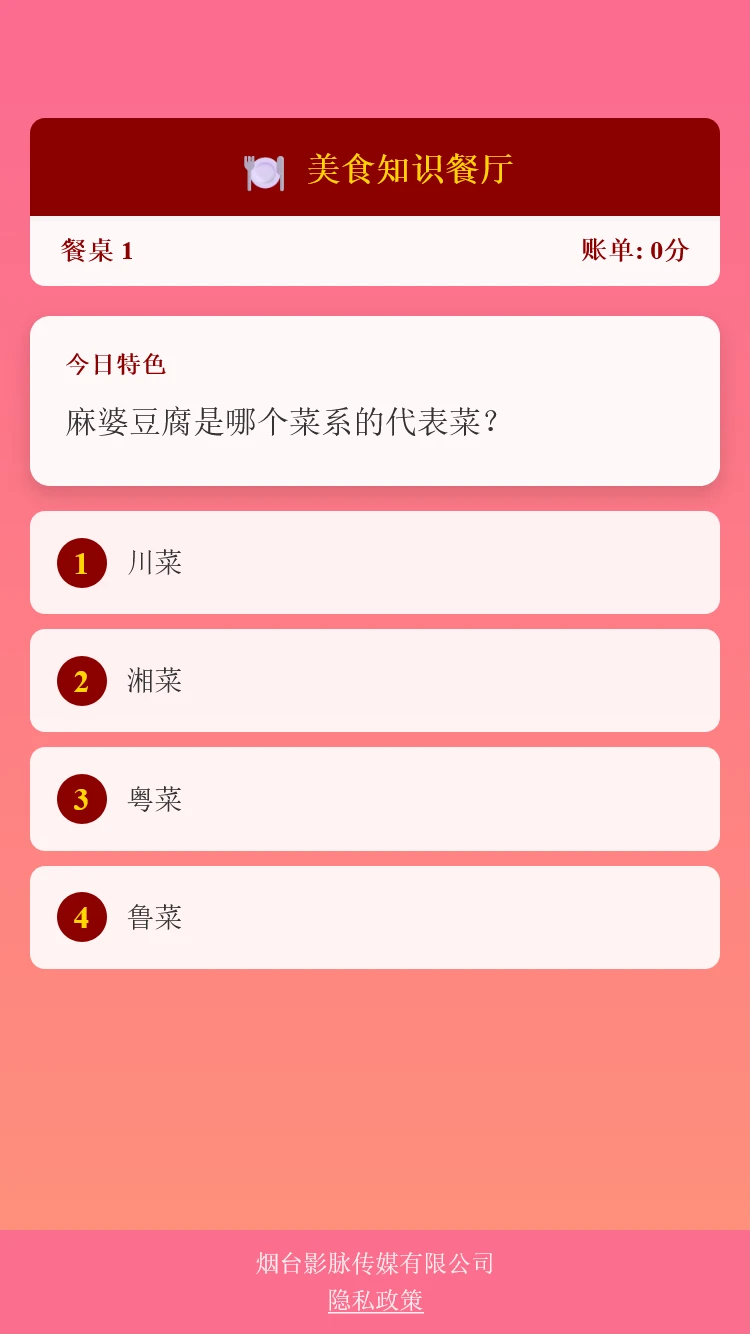Select answer option 湘菜
This screenshot has height=1336, width=752.
point(375,681)
